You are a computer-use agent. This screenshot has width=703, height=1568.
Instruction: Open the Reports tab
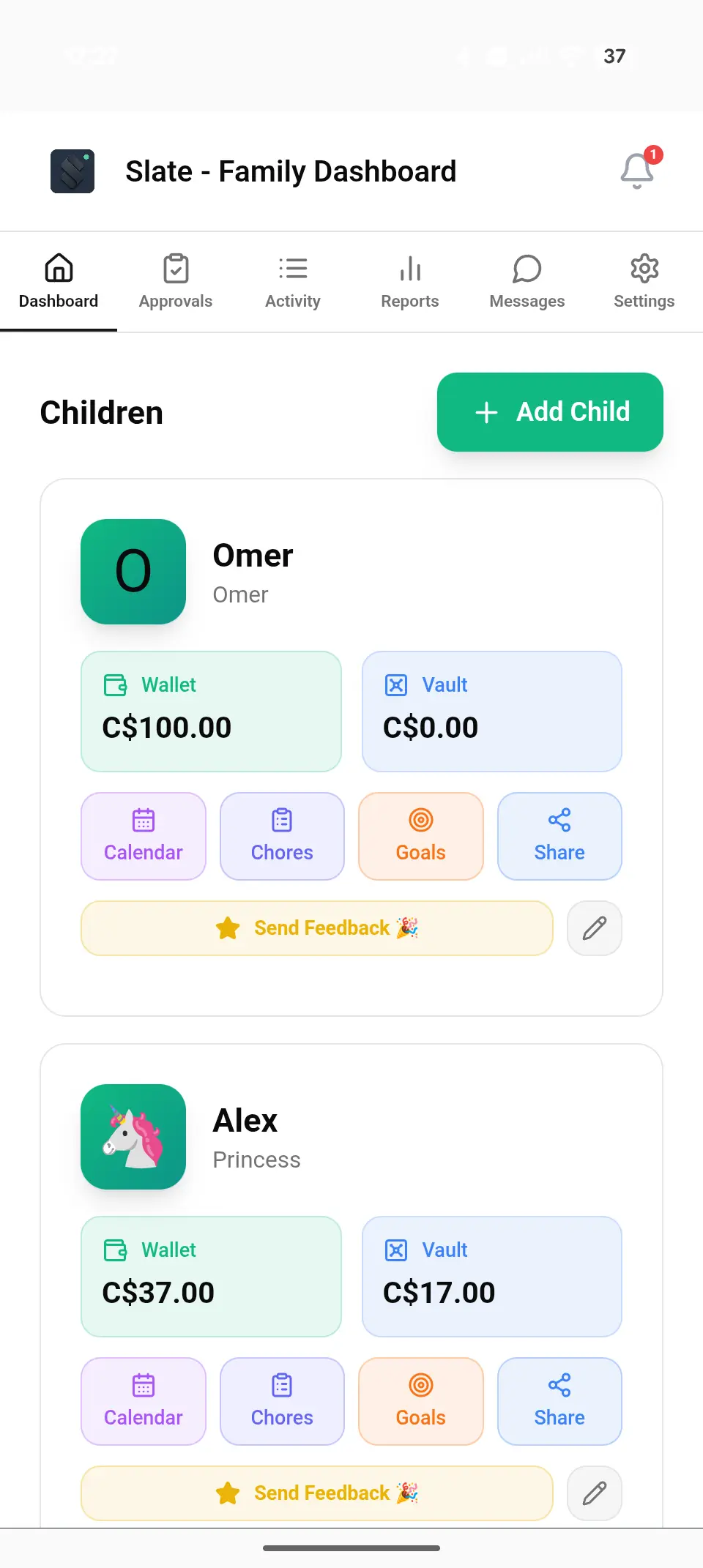click(x=409, y=281)
